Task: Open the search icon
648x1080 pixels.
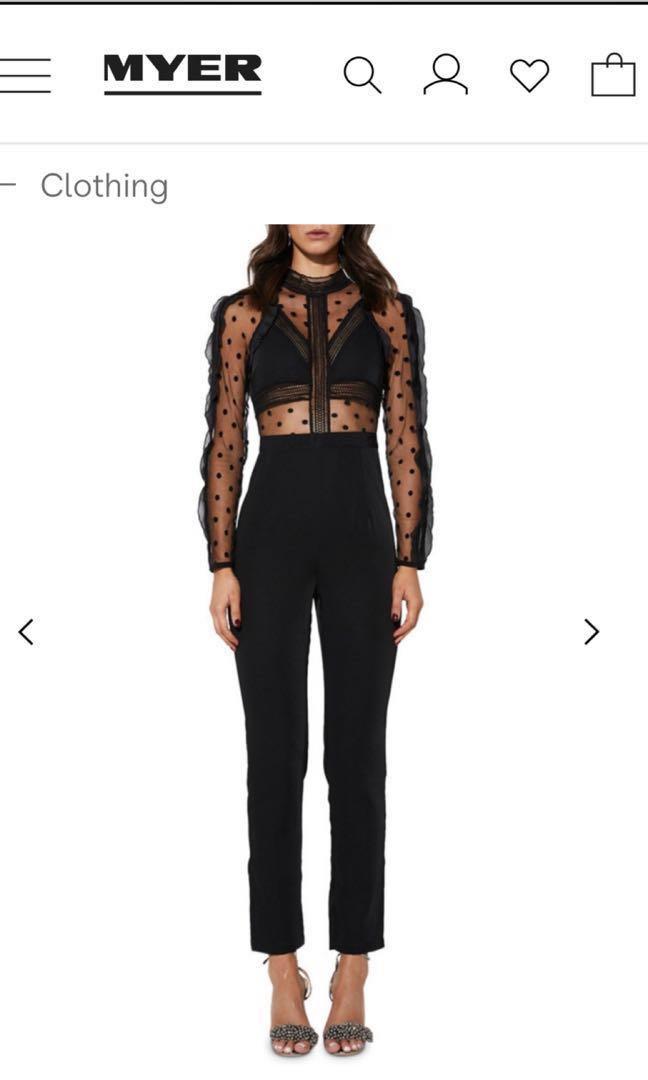Action: (361, 75)
